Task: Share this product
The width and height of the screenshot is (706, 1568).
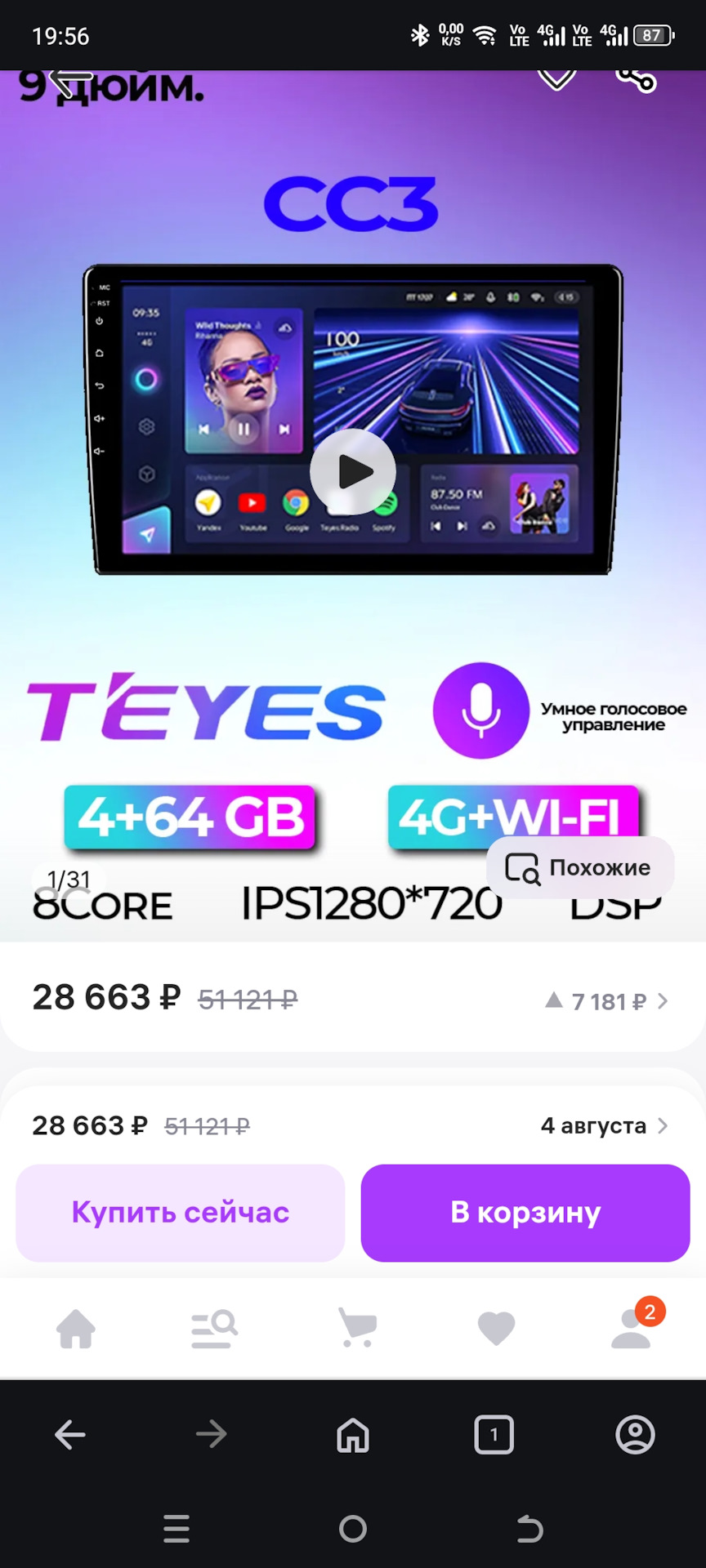Action: [x=636, y=79]
